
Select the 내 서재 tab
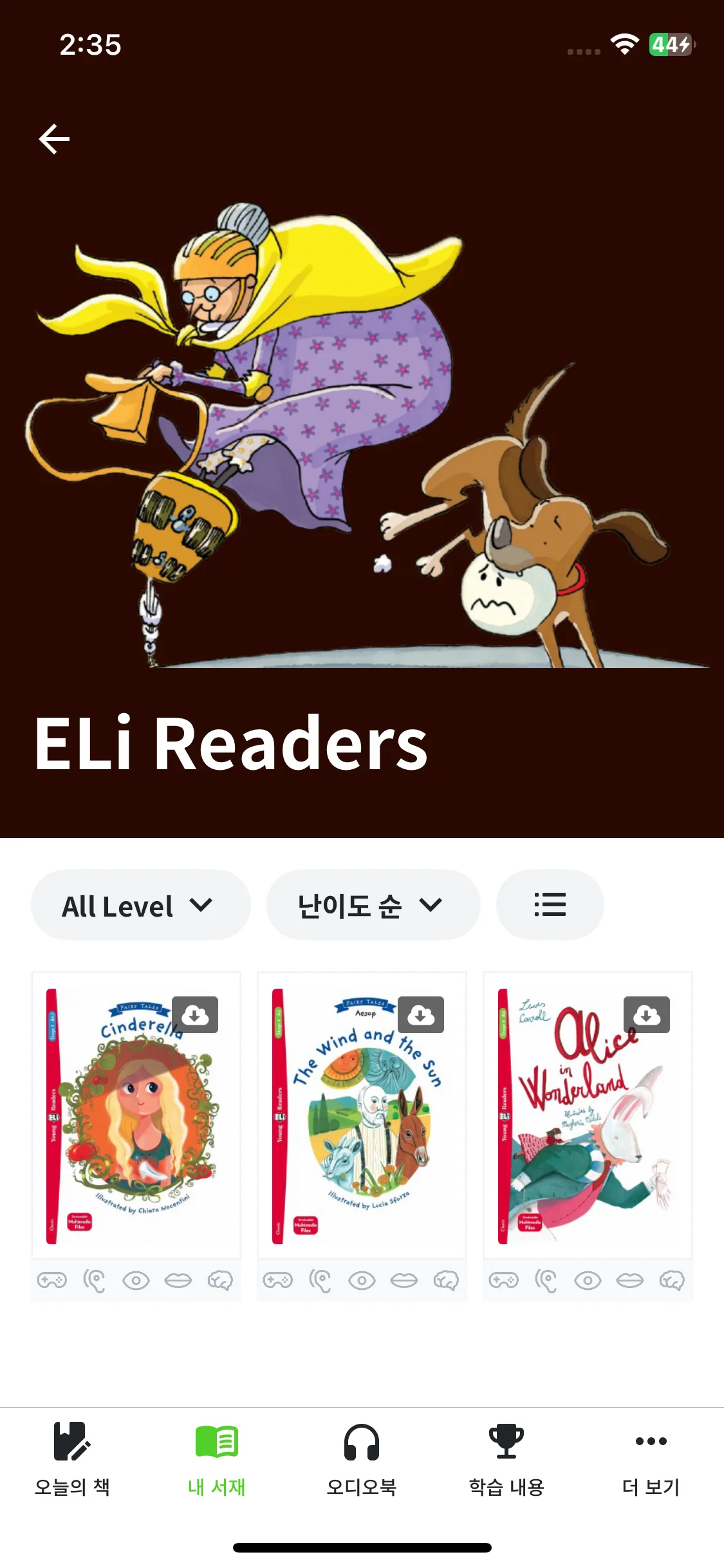[217, 1460]
